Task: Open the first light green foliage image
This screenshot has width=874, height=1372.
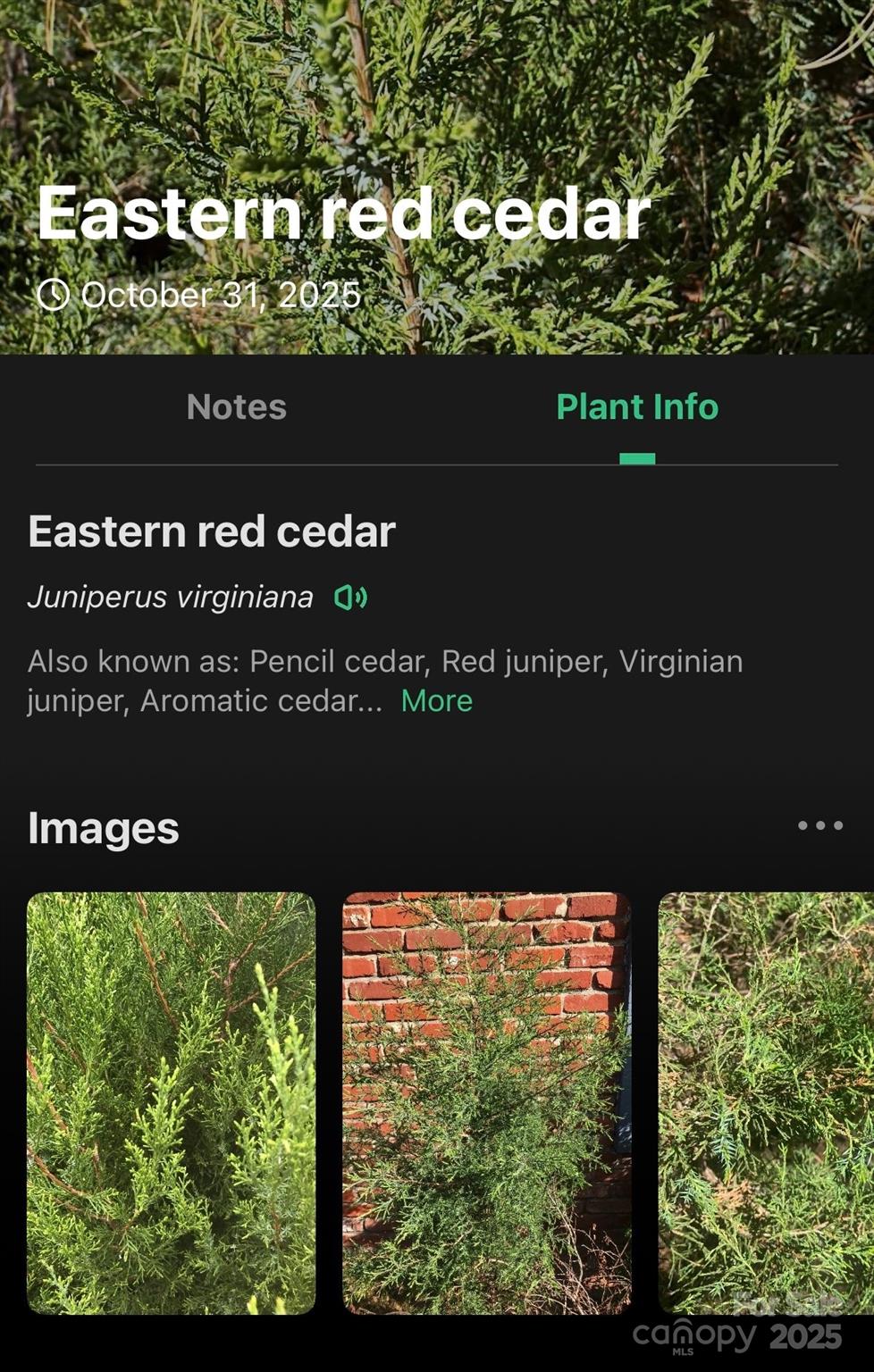Action: 171,1102
